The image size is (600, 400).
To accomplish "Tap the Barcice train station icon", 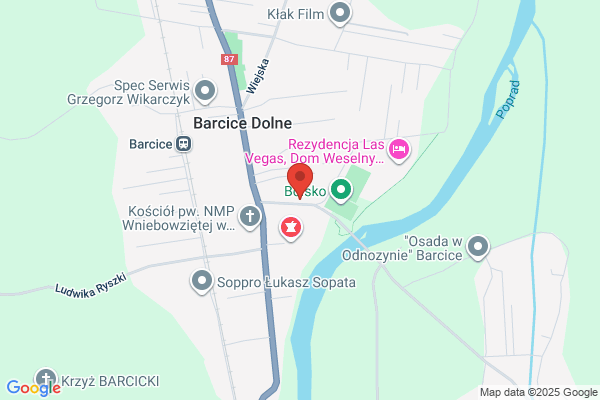I will pos(184,144).
